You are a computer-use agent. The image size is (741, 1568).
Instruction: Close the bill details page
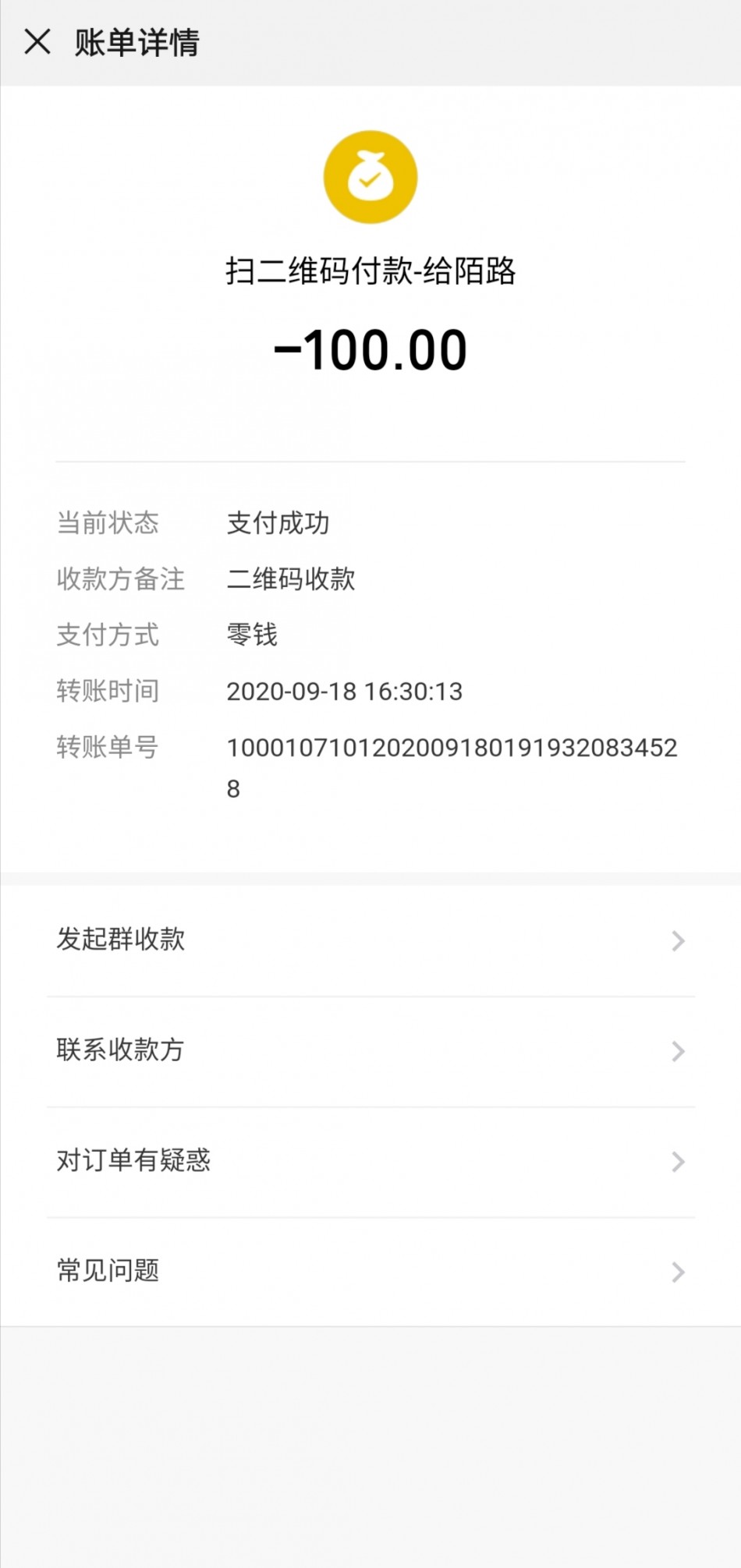pos(37,42)
